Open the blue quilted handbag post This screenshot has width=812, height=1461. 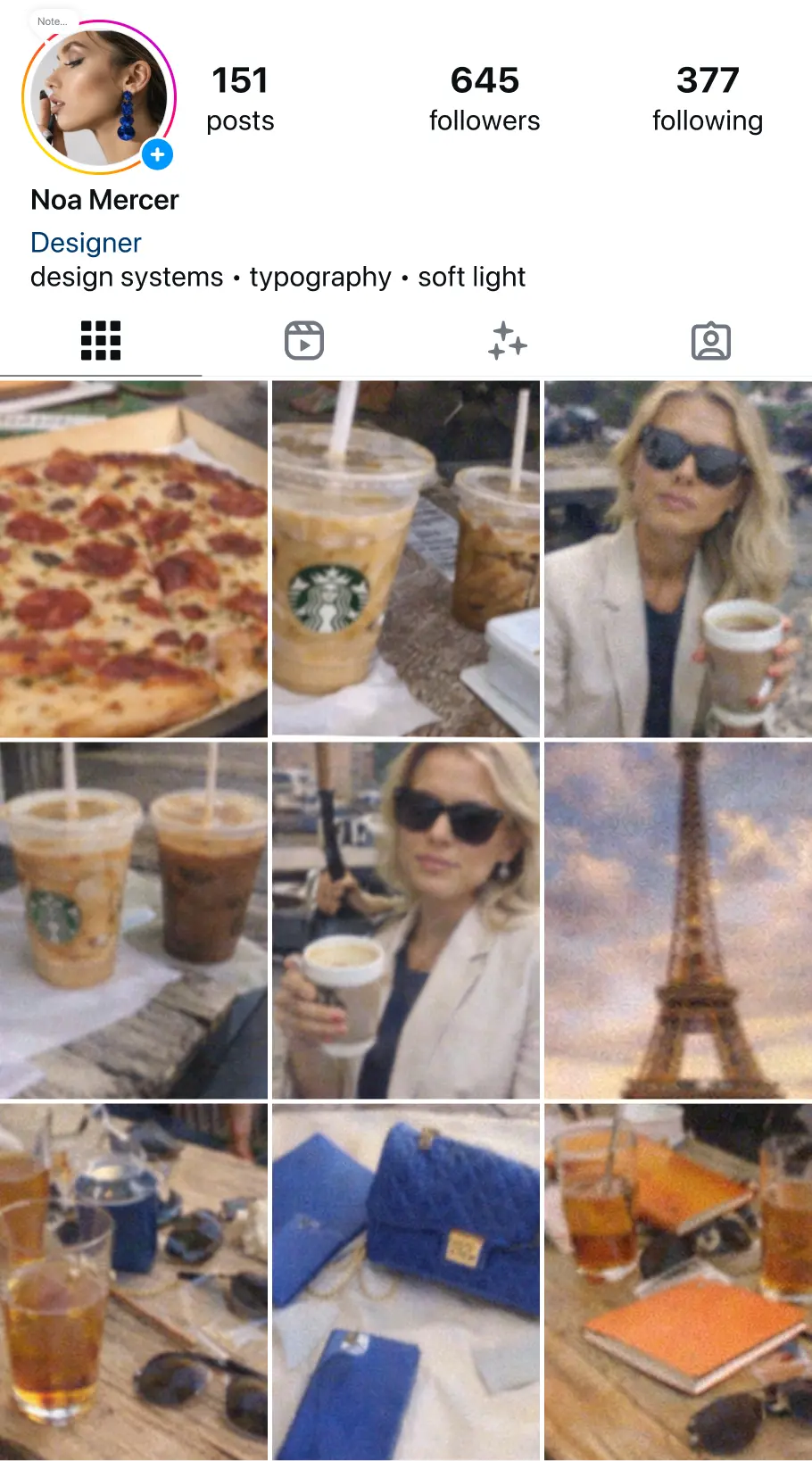click(x=406, y=1282)
